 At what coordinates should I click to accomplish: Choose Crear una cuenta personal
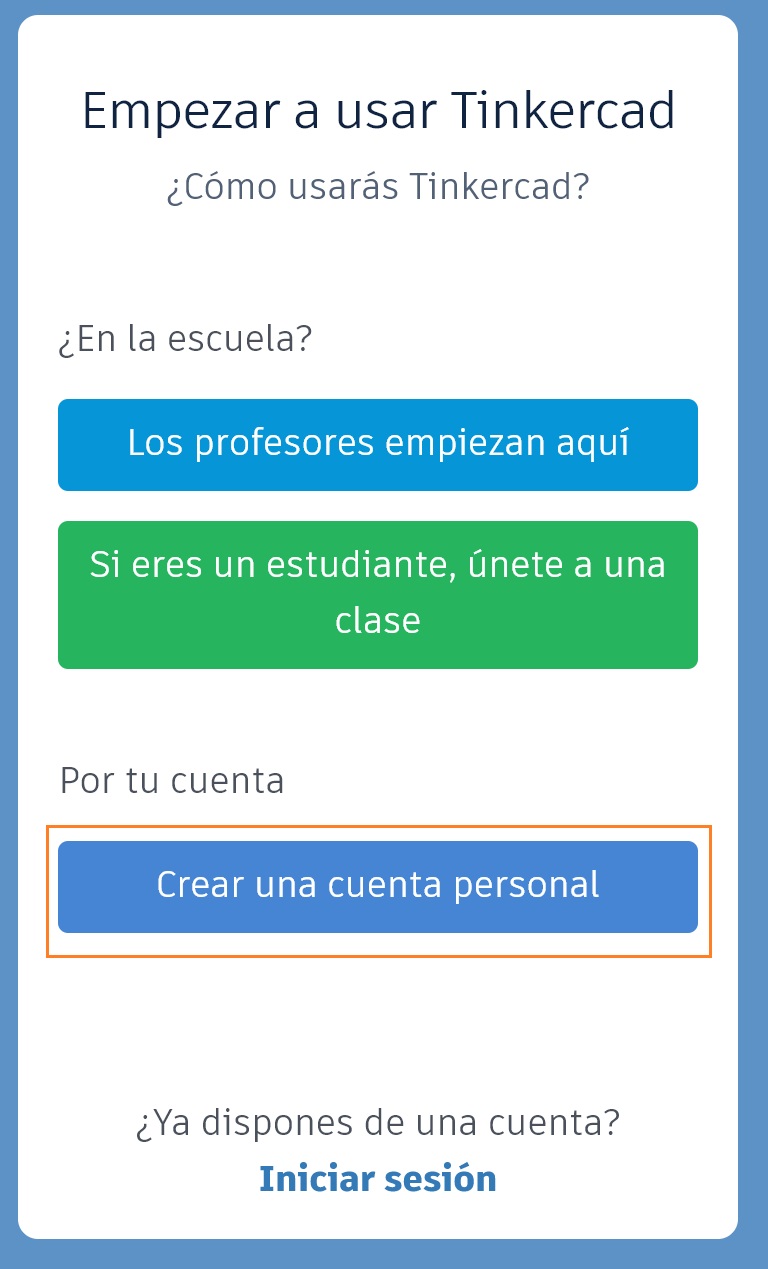click(x=378, y=887)
